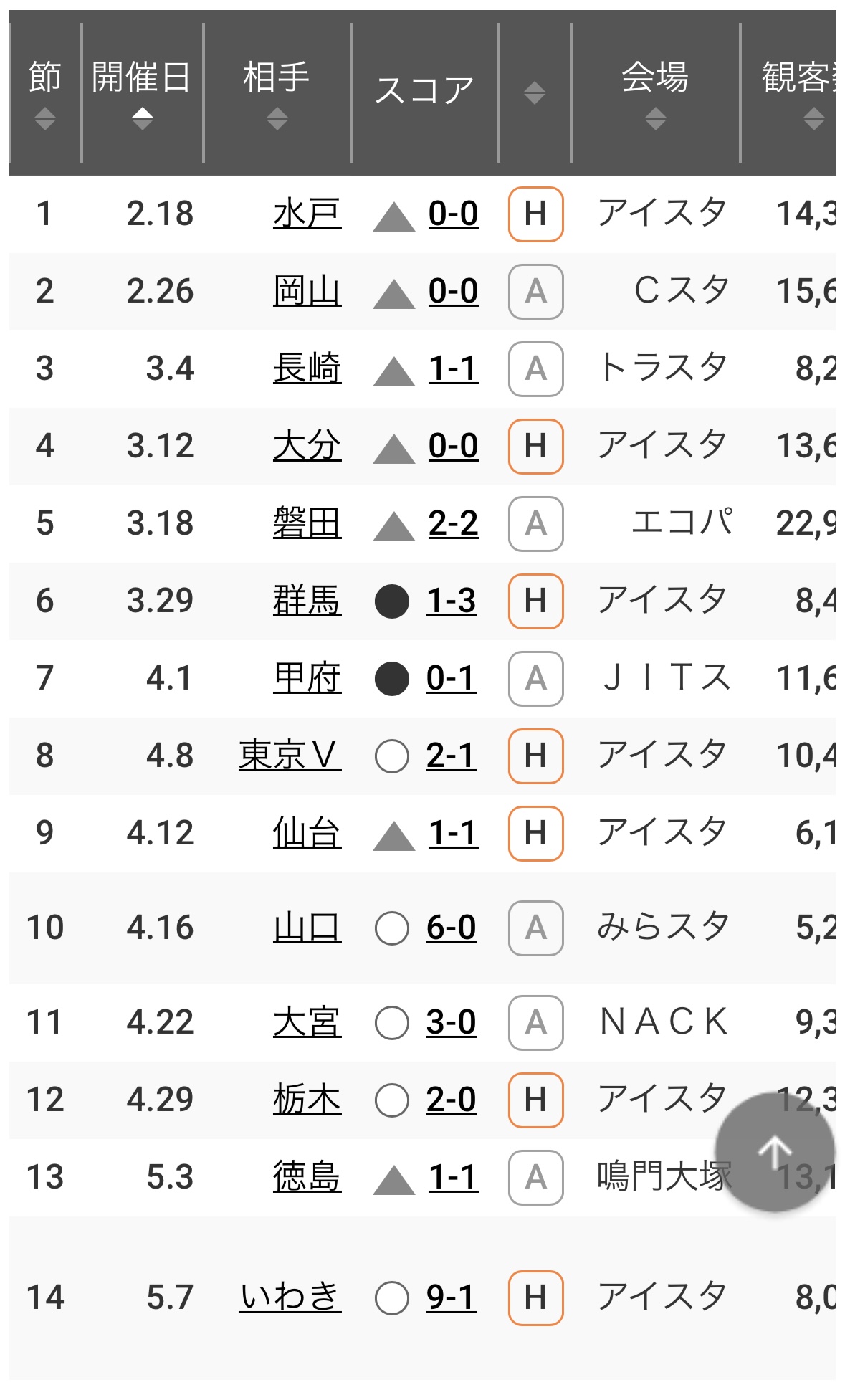
Task: Open opponent 仙台 team link
Action: pyautogui.click(x=307, y=833)
